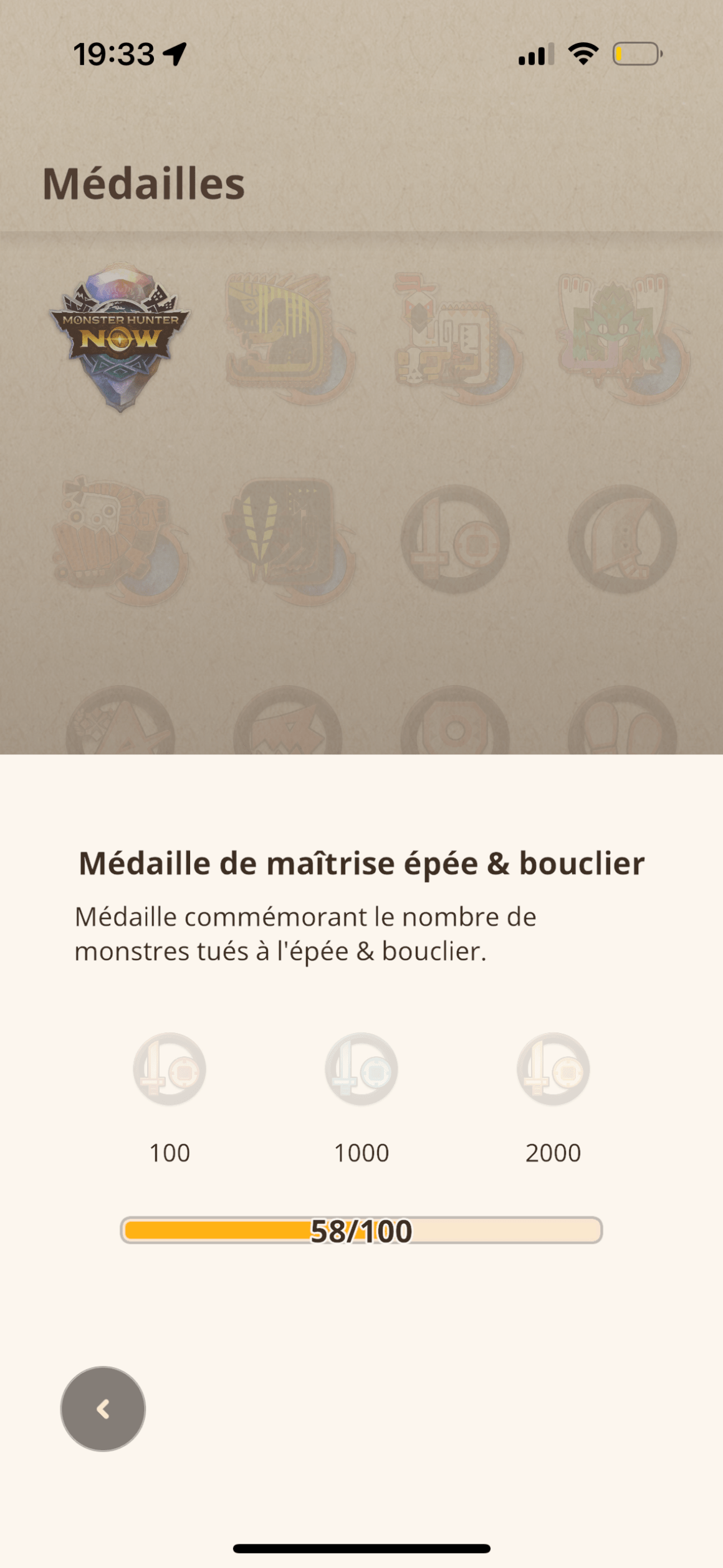Select the sword and shield mastery medal
This screenshot has height=1568, width=723.
(x=455, y=539)
